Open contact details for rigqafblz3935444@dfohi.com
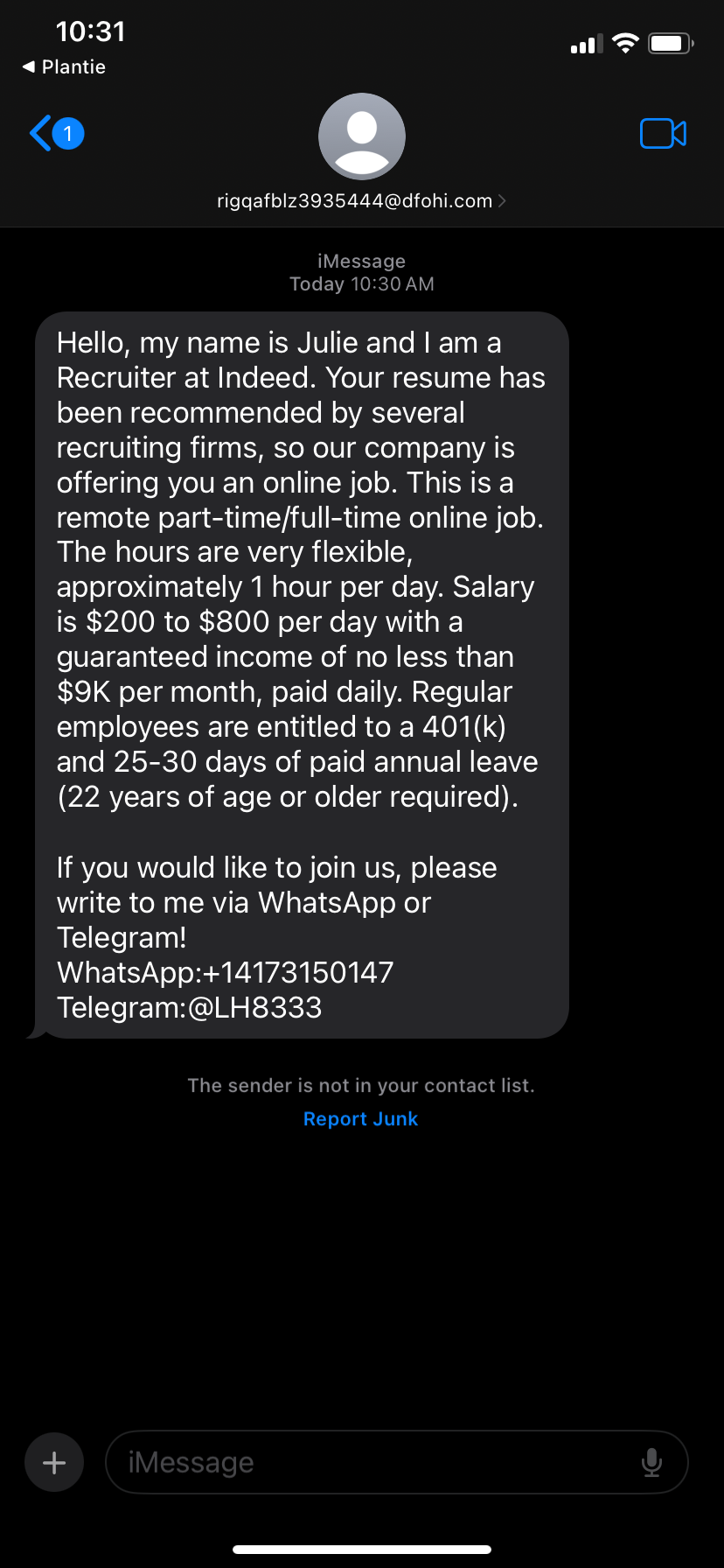 click(361, 200)
